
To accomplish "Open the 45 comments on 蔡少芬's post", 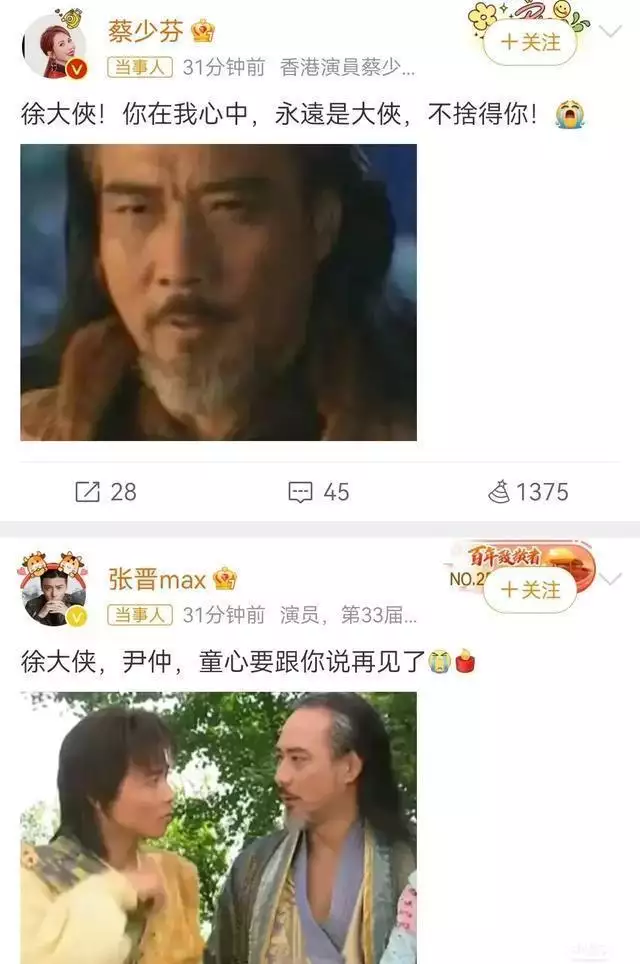I will click(319, 492).
